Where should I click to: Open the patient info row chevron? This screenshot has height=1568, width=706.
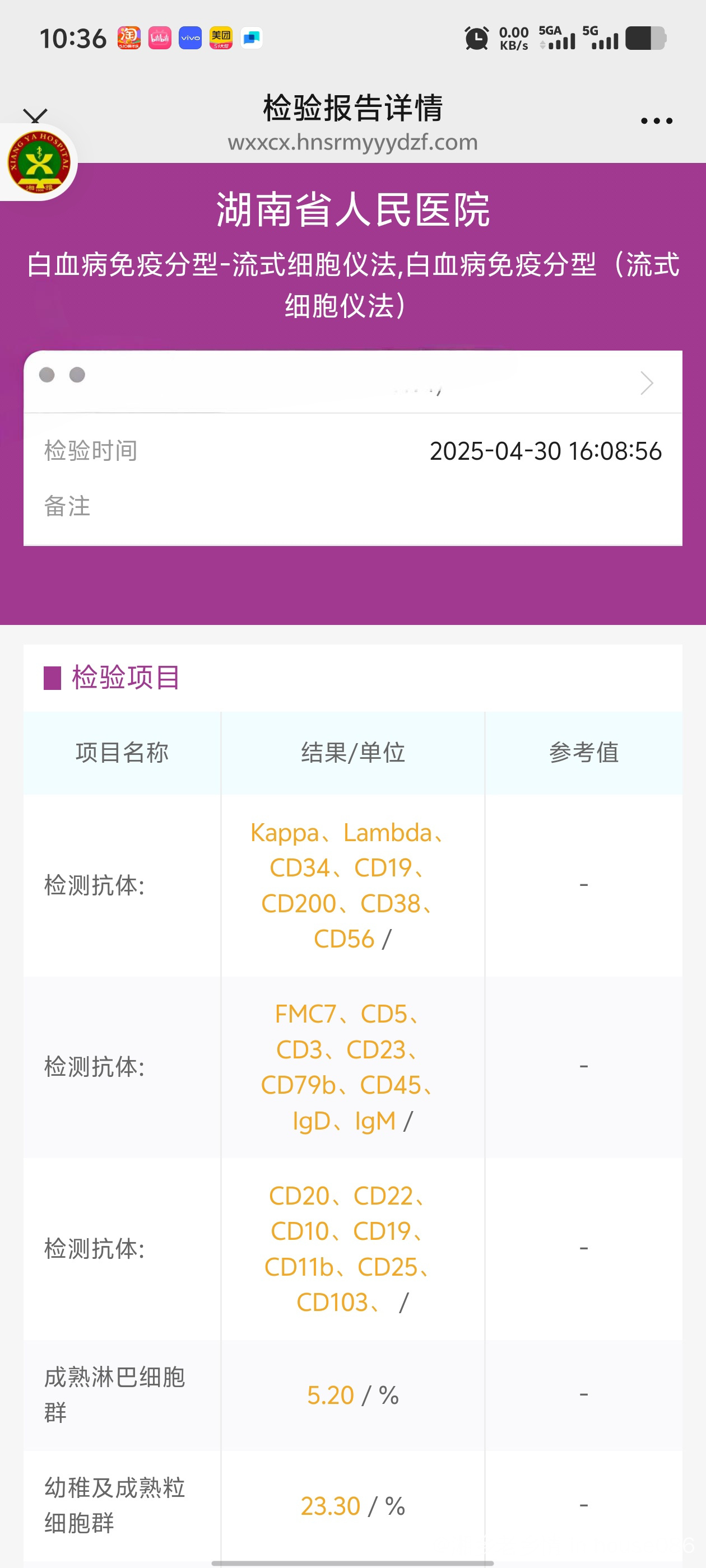tap(647, 383)
